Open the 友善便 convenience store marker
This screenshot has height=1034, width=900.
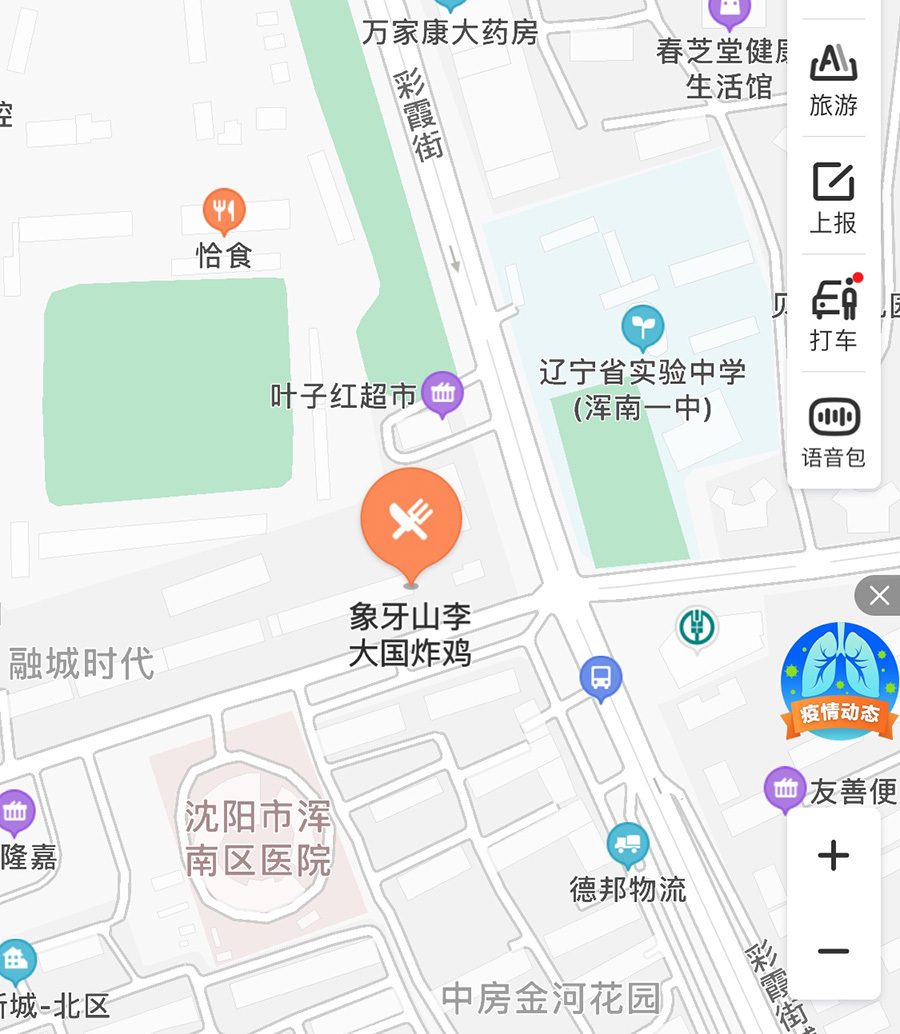(785, 789)
